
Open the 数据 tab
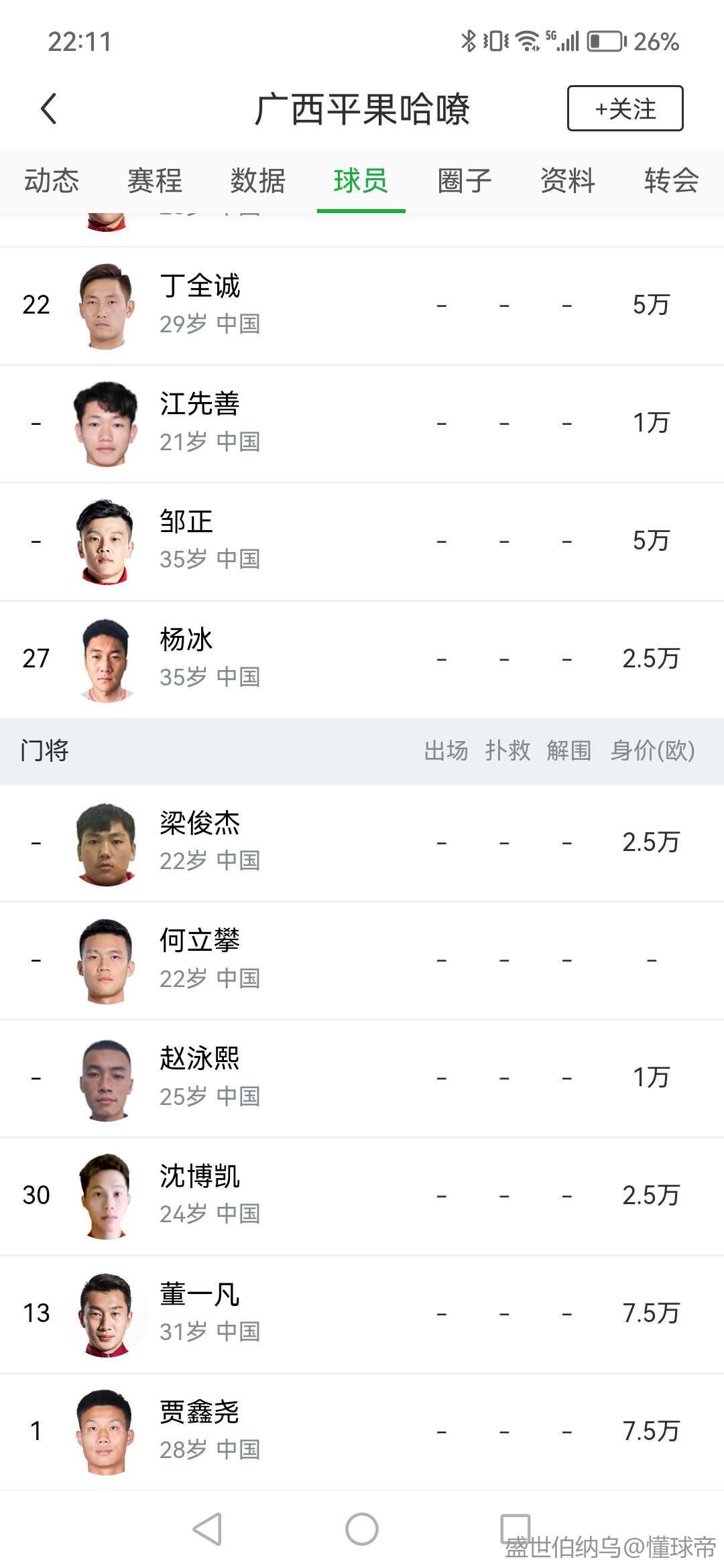point(258,181)
